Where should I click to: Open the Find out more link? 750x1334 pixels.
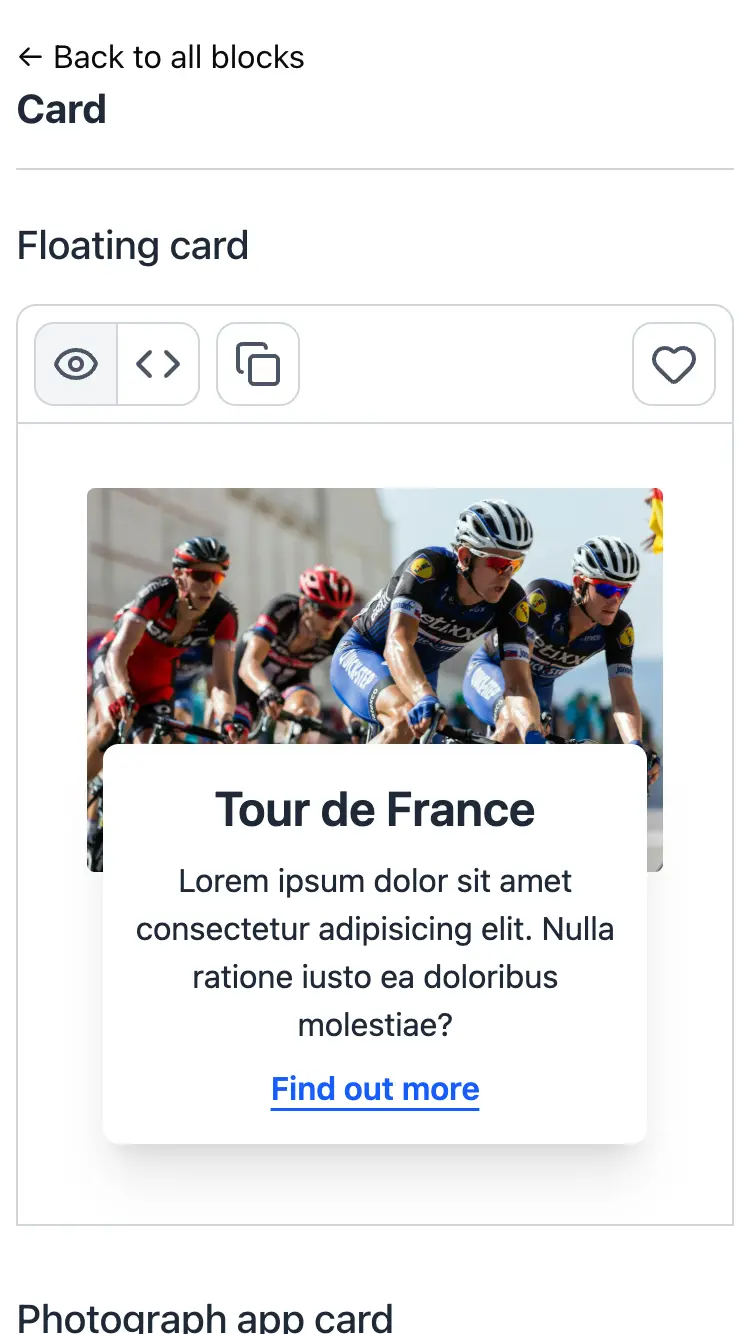point(375,1089)
